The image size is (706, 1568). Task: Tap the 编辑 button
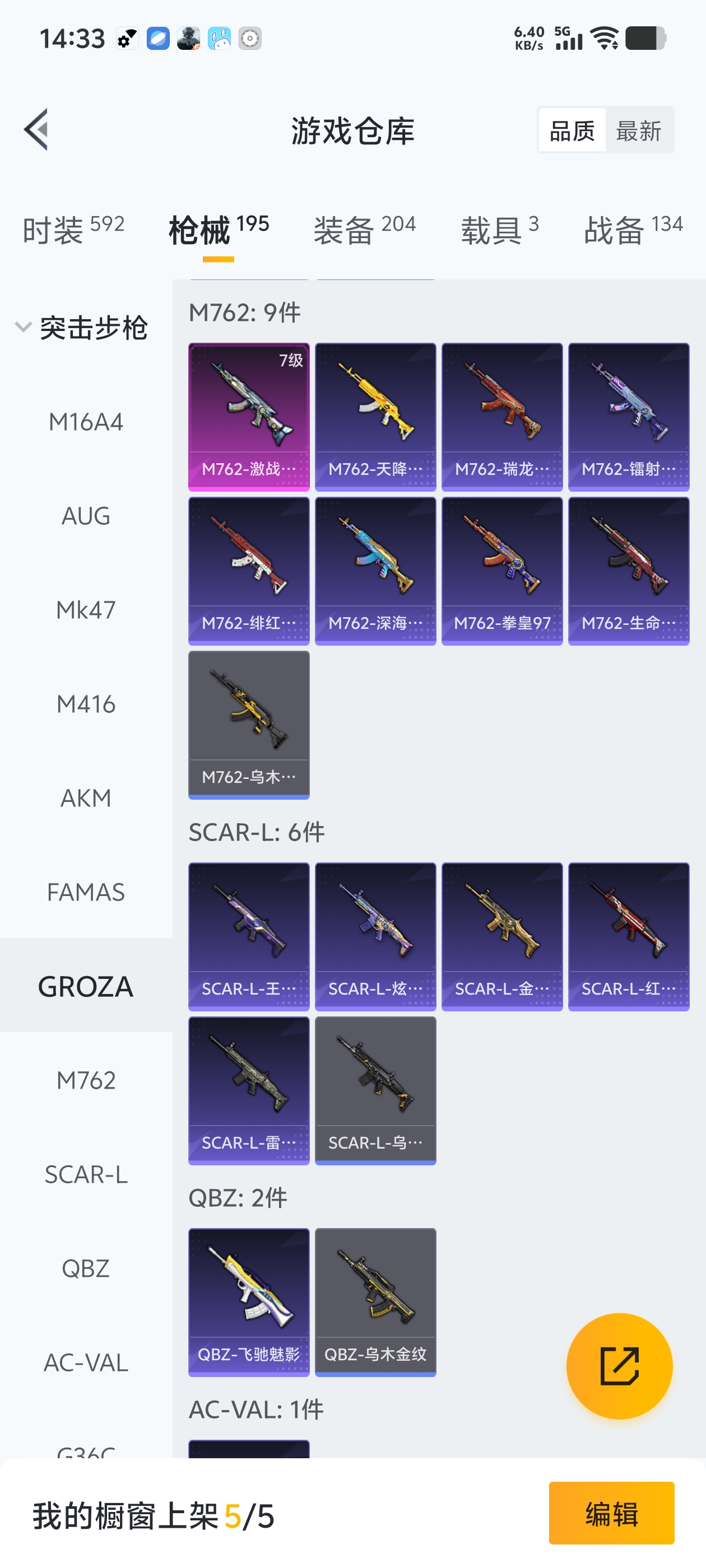pyautogui.click(x=611, y=1513)
